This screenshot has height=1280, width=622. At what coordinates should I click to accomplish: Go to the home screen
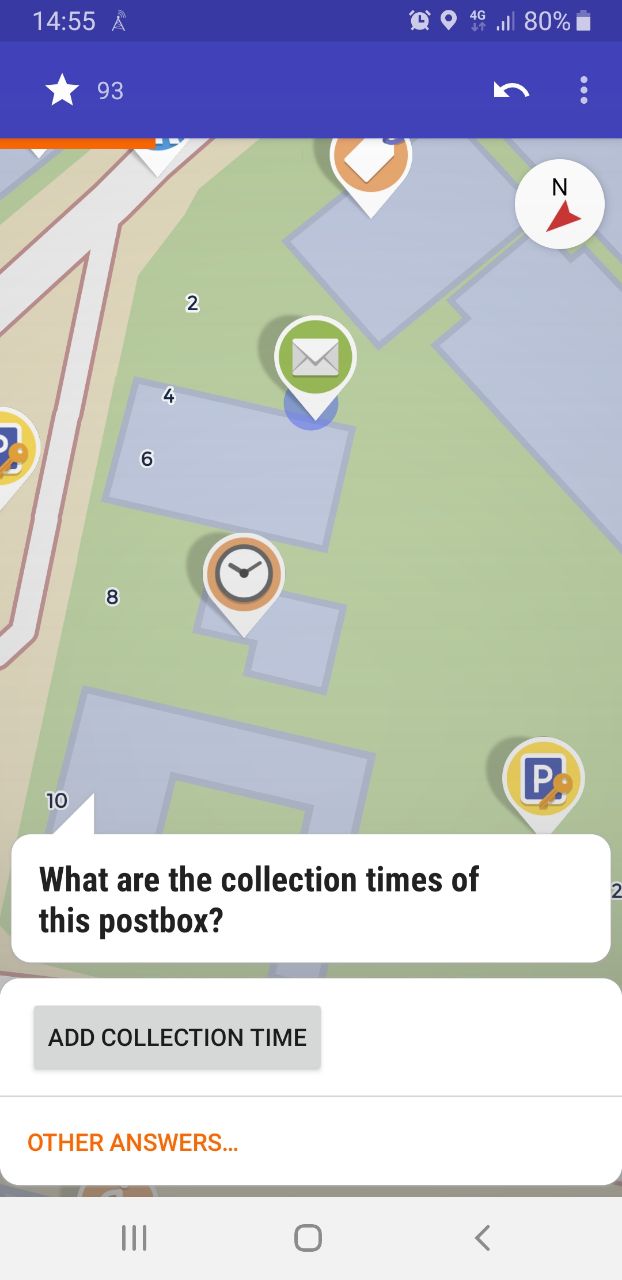tap(308, 1238)
